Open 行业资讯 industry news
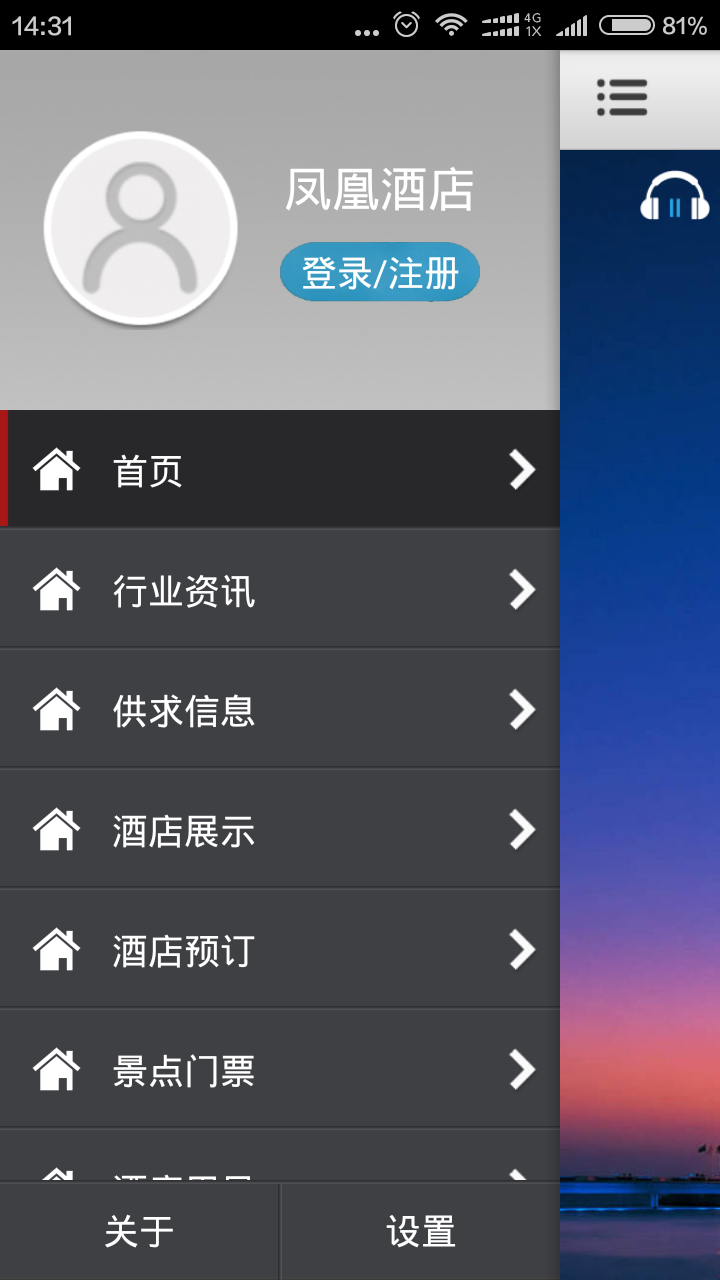This screenshot has height=1280, width=720. [280, 590]
